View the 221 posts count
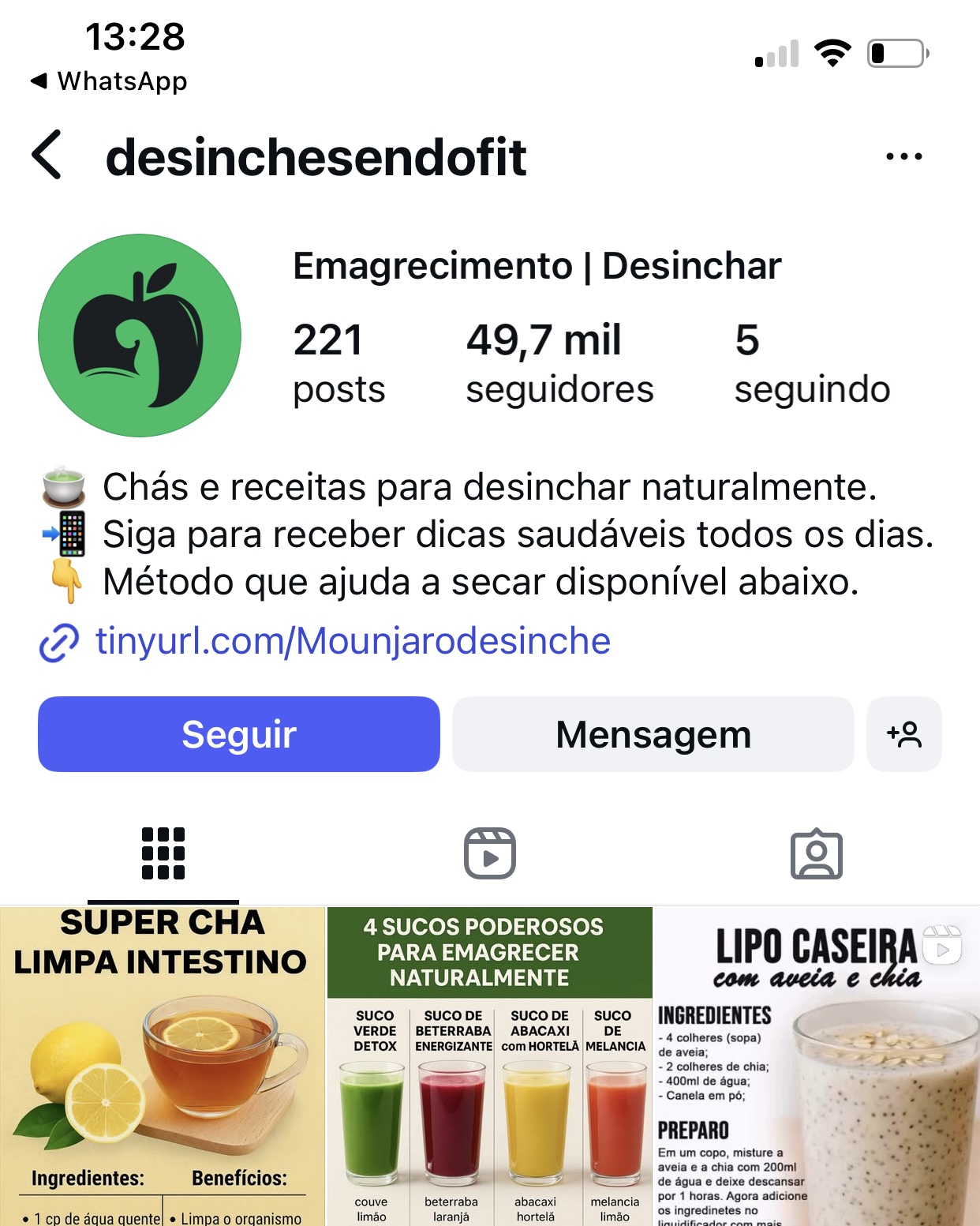This screenshot has width=980, height=1226. pyautogui.click(x=338, y=362)
